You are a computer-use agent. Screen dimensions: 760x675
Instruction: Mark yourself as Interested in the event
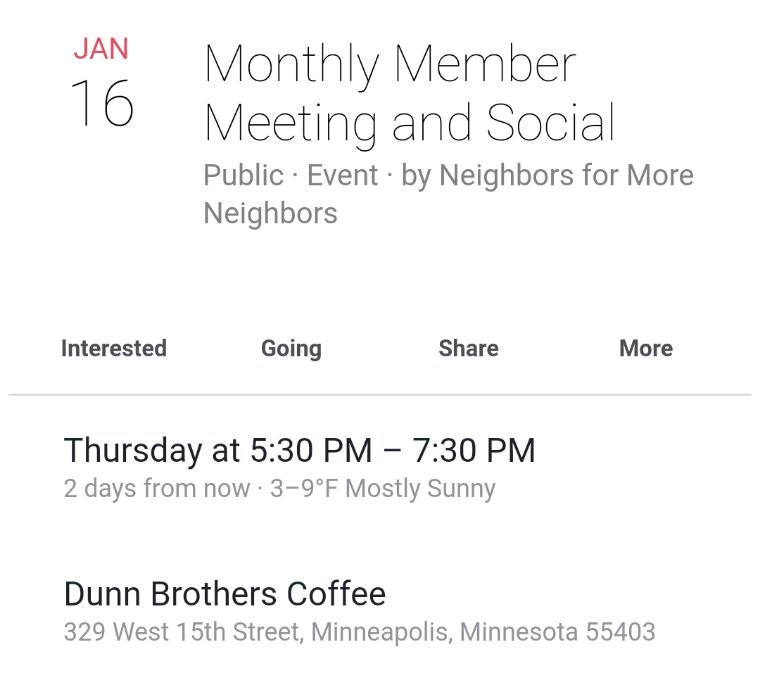(x=114, y=348)
